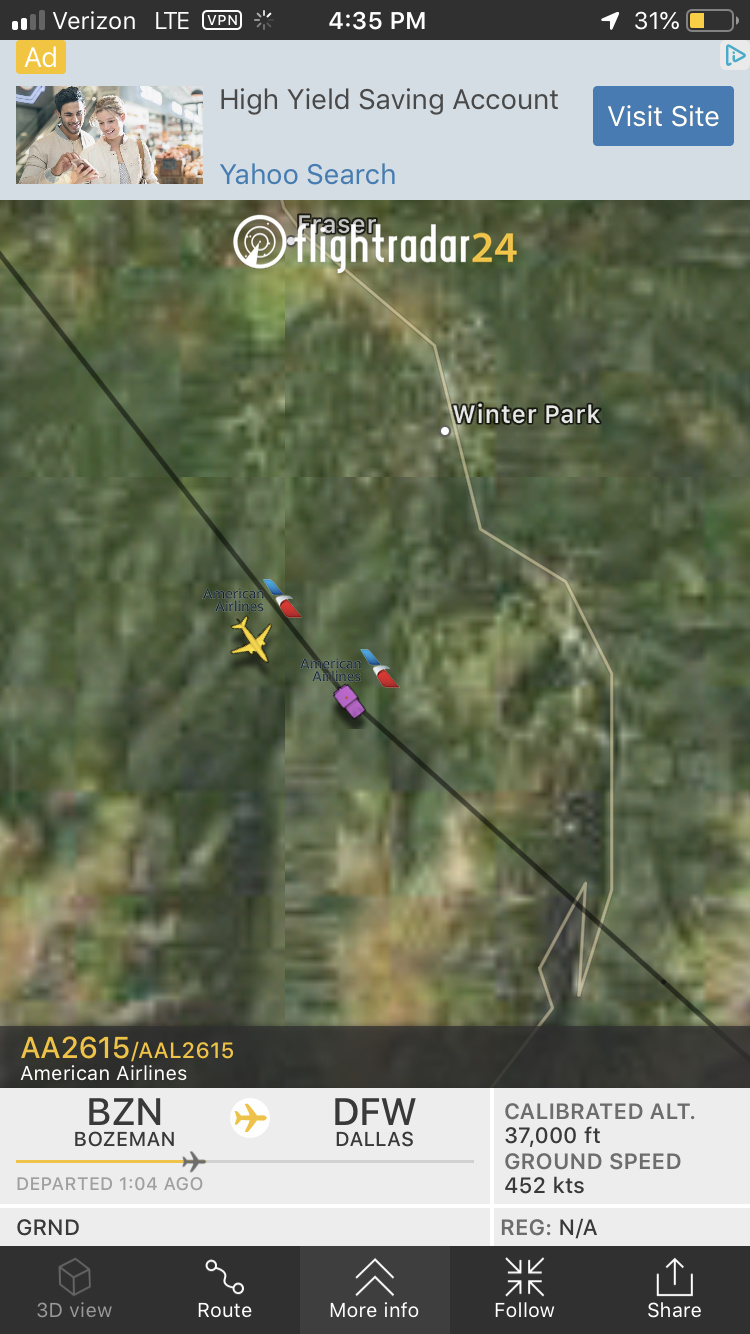
Task: Expand More info panel
Action: click(x=374, y=1289)
